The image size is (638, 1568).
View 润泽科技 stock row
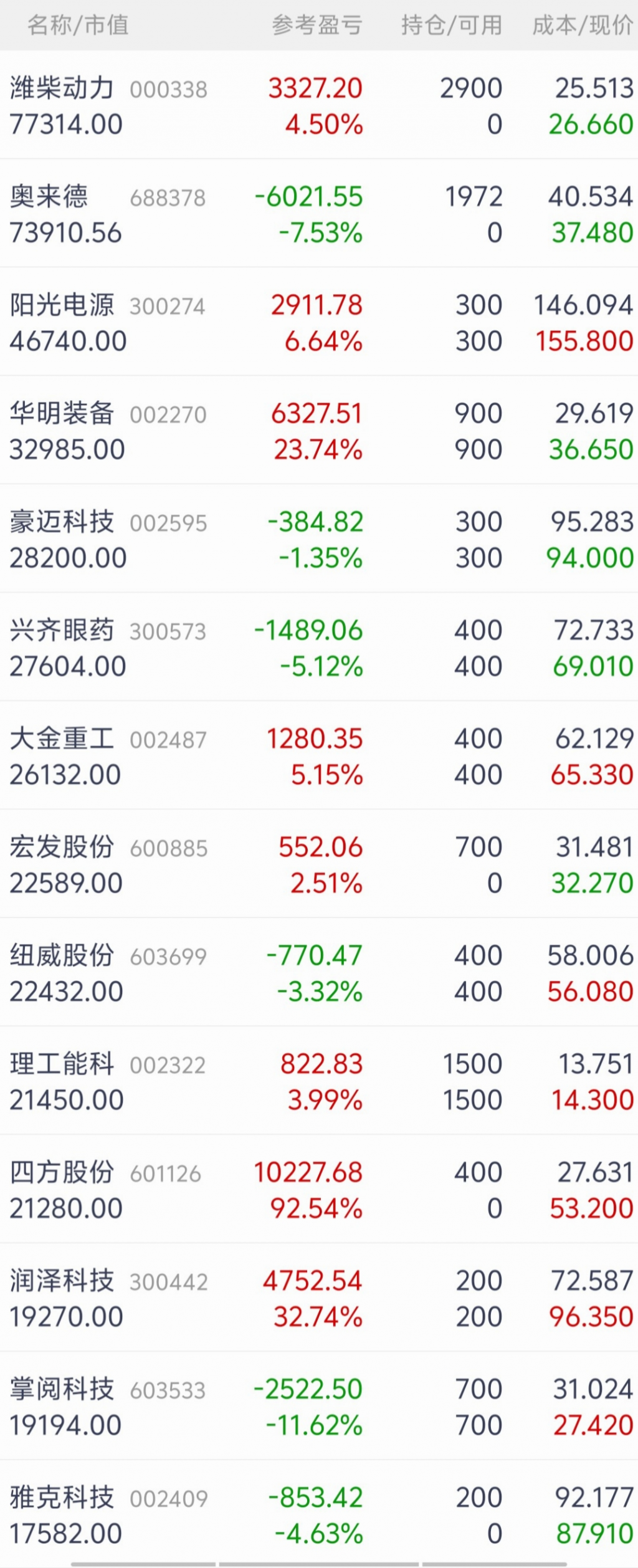319,1299
